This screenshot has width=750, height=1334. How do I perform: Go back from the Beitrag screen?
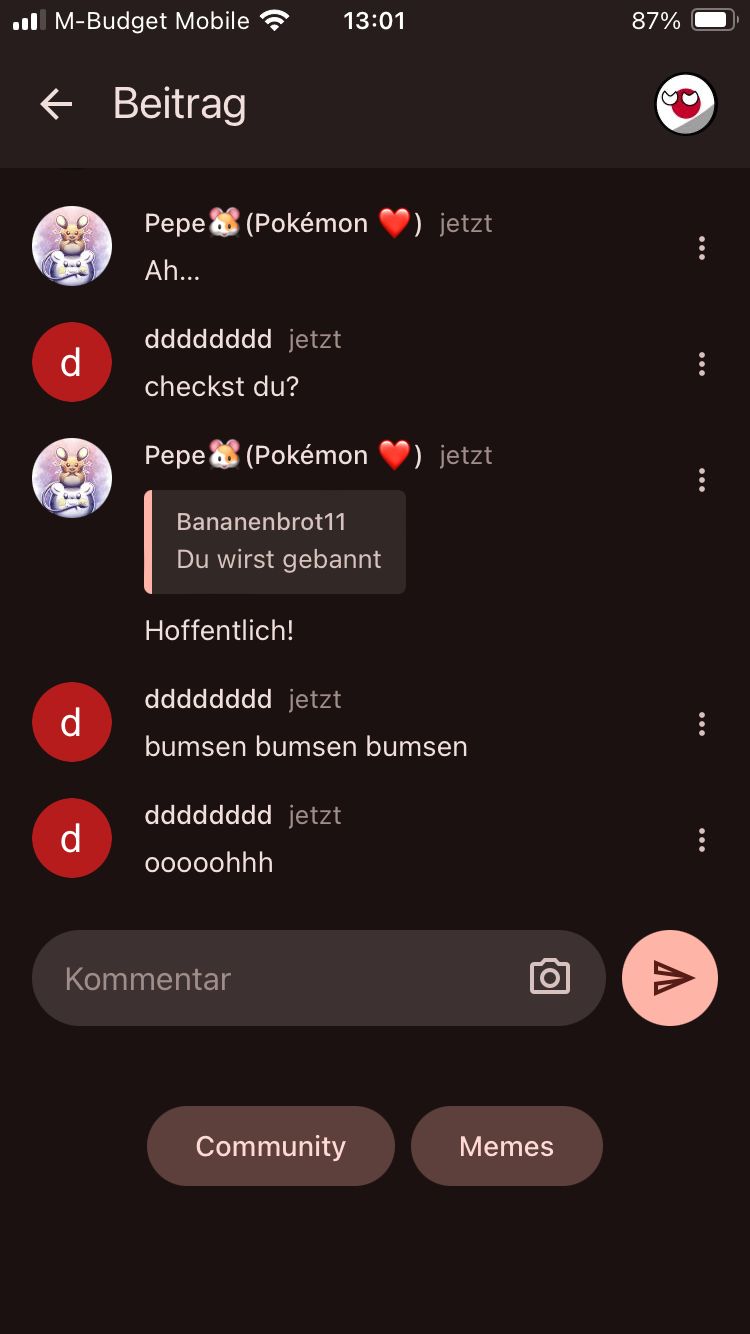point(56,104)
